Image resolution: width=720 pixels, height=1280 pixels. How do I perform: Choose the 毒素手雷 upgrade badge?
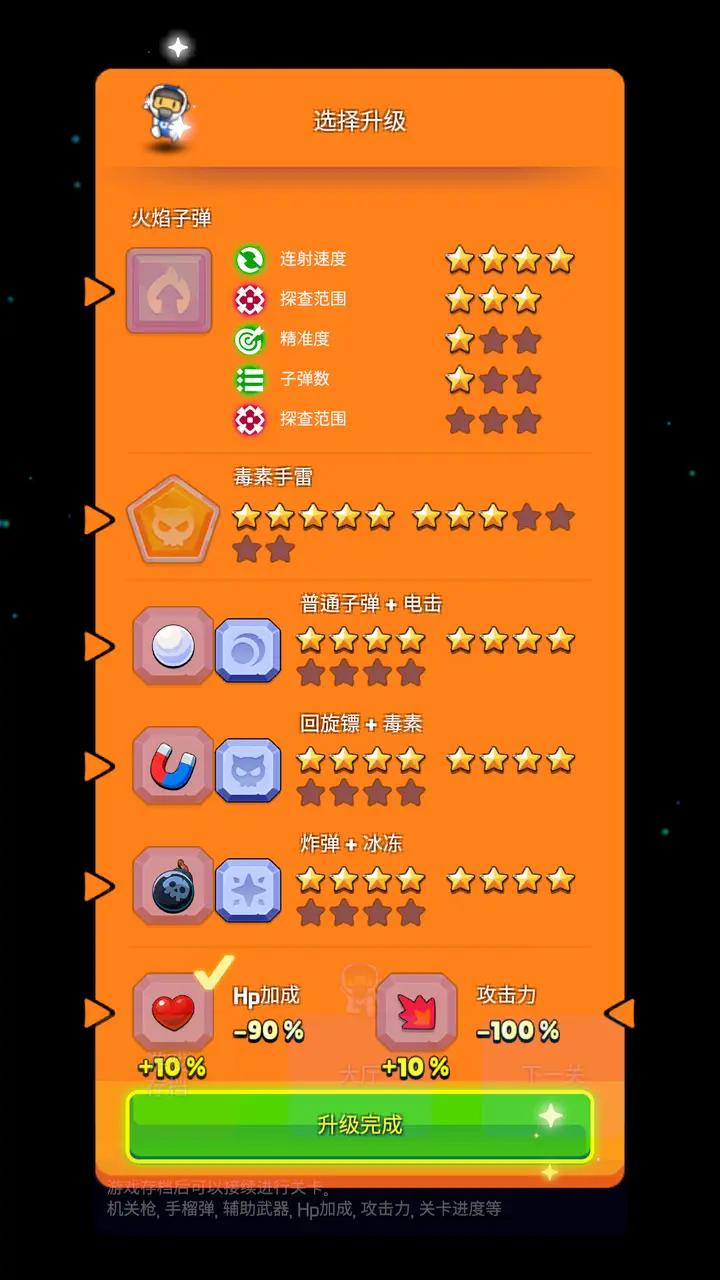click(173, 520)
